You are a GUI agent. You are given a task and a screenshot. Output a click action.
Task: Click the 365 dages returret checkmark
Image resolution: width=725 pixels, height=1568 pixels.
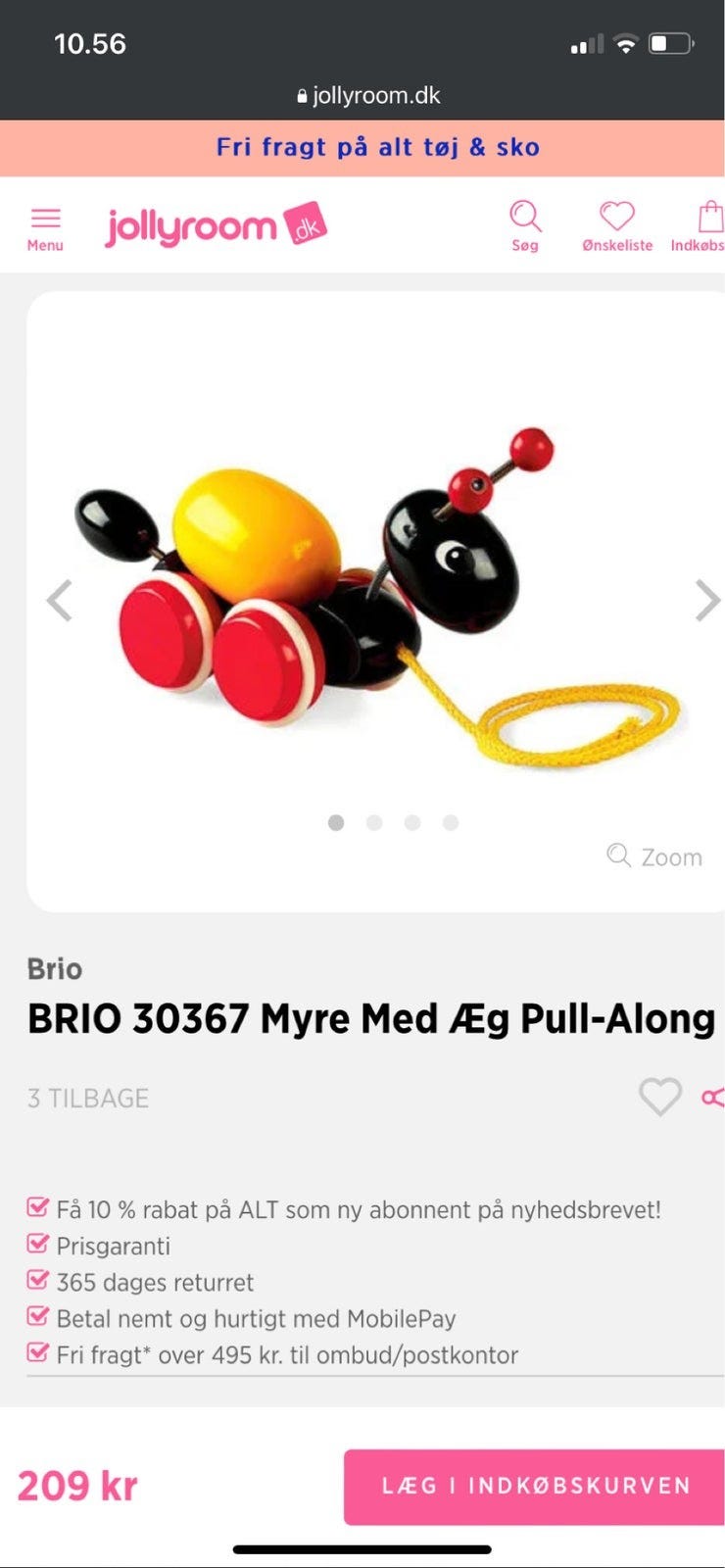pyautogui.click(x=38, y=1282)
